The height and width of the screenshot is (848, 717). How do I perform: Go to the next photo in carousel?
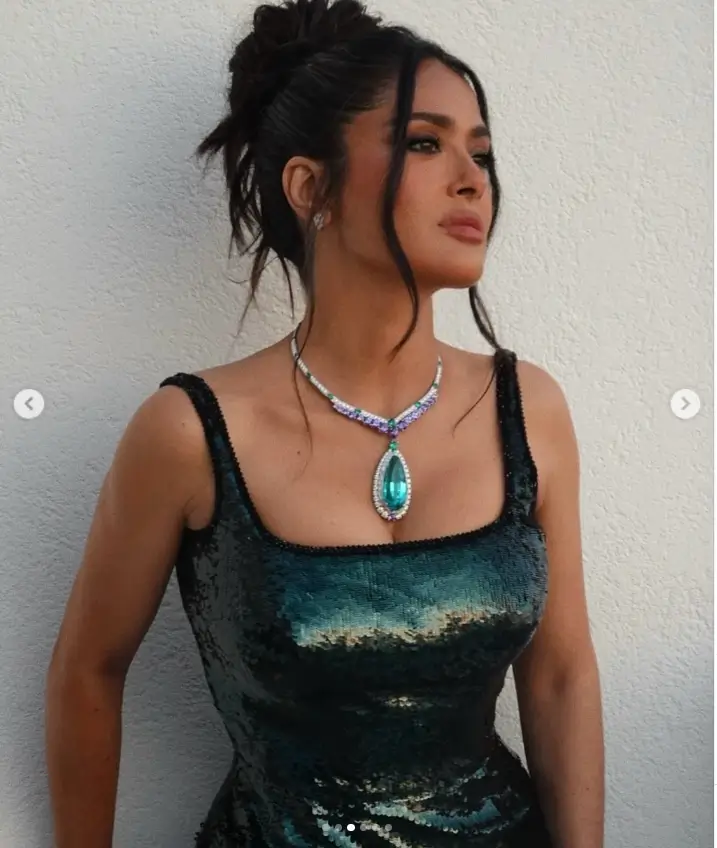point(685,404)
